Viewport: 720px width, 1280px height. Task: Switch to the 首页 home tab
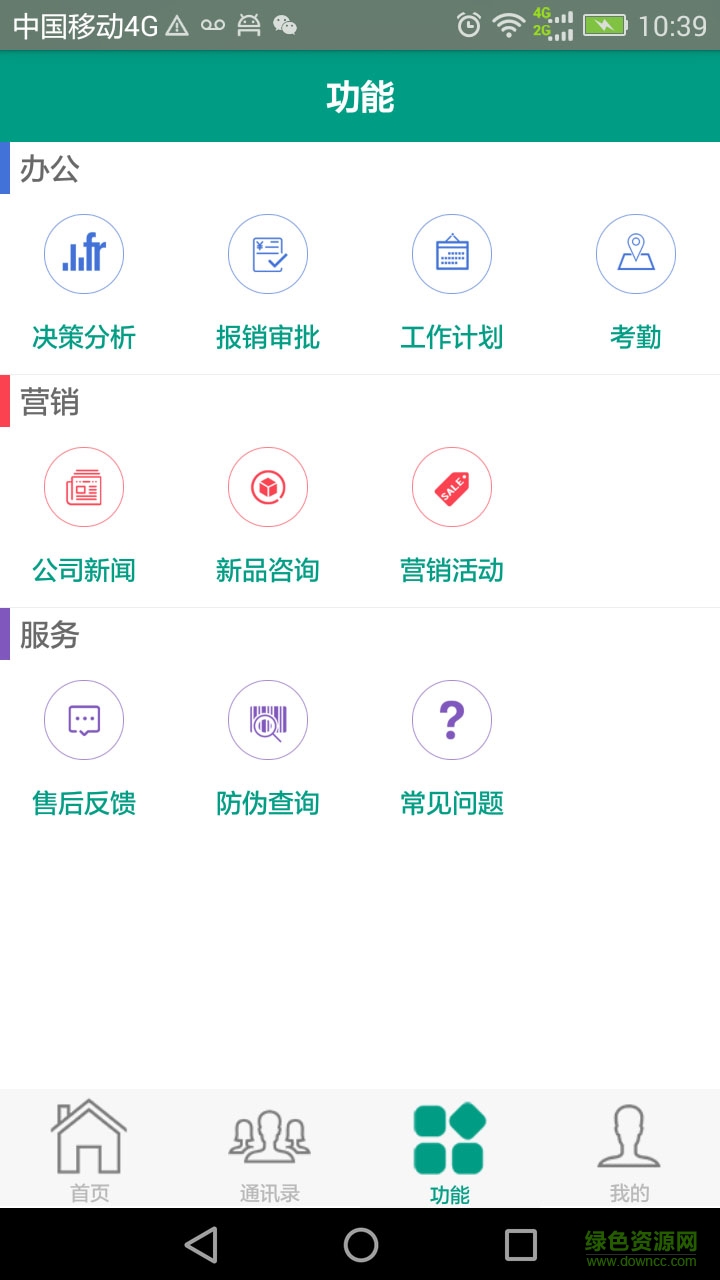88,1148
